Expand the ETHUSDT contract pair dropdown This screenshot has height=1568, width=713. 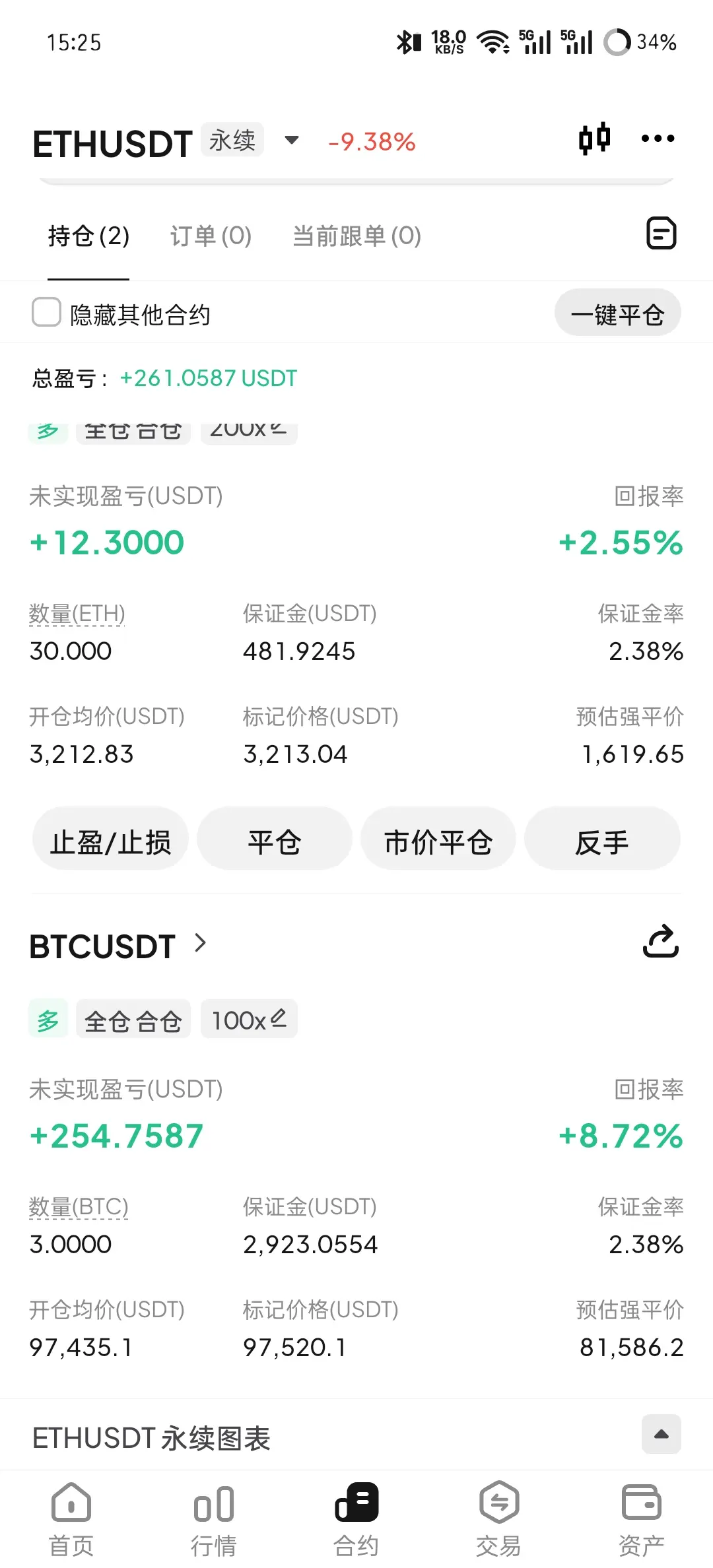pyautogui.click(x=291, y=140)
